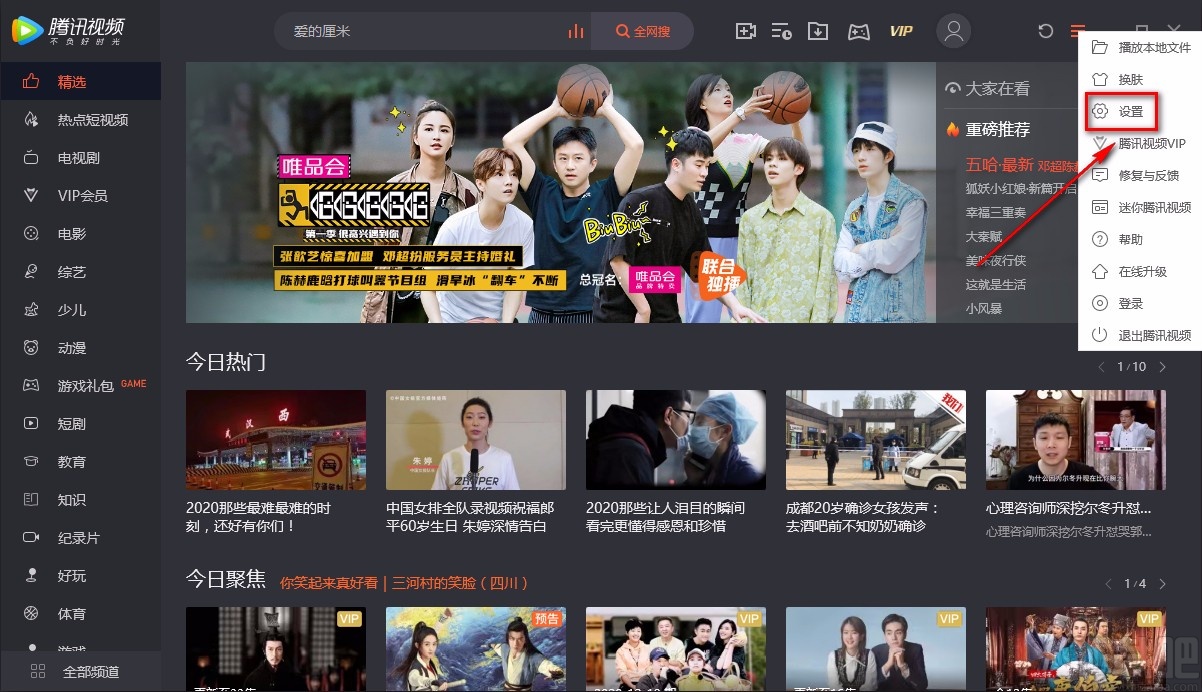The image size is (1202, 692).
Task: Refresh the page with reload icon
Action: 1045,32
